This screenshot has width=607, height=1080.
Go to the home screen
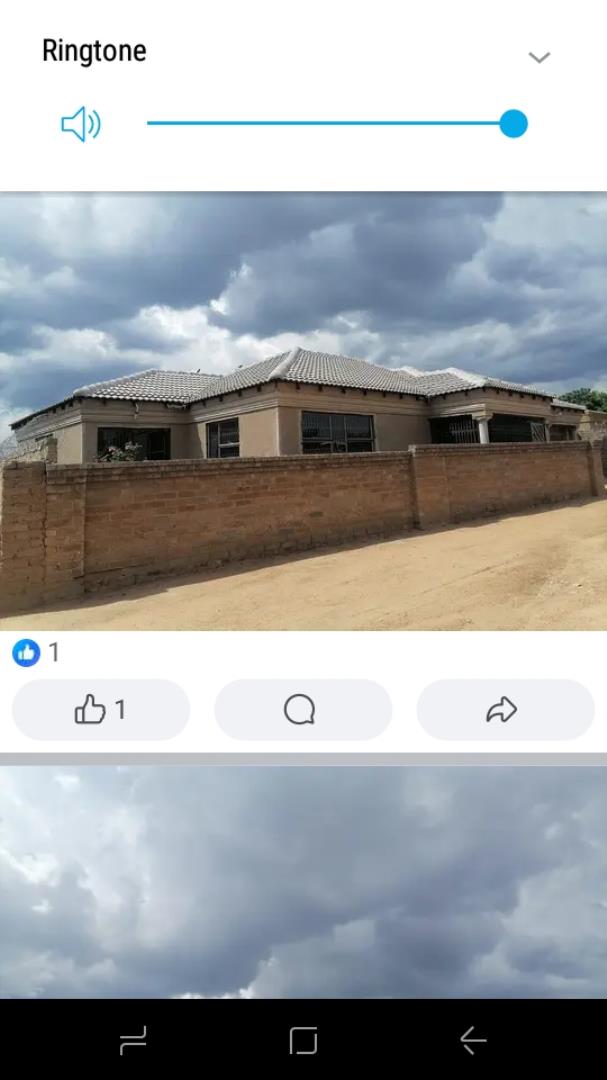coord(303,1041)
